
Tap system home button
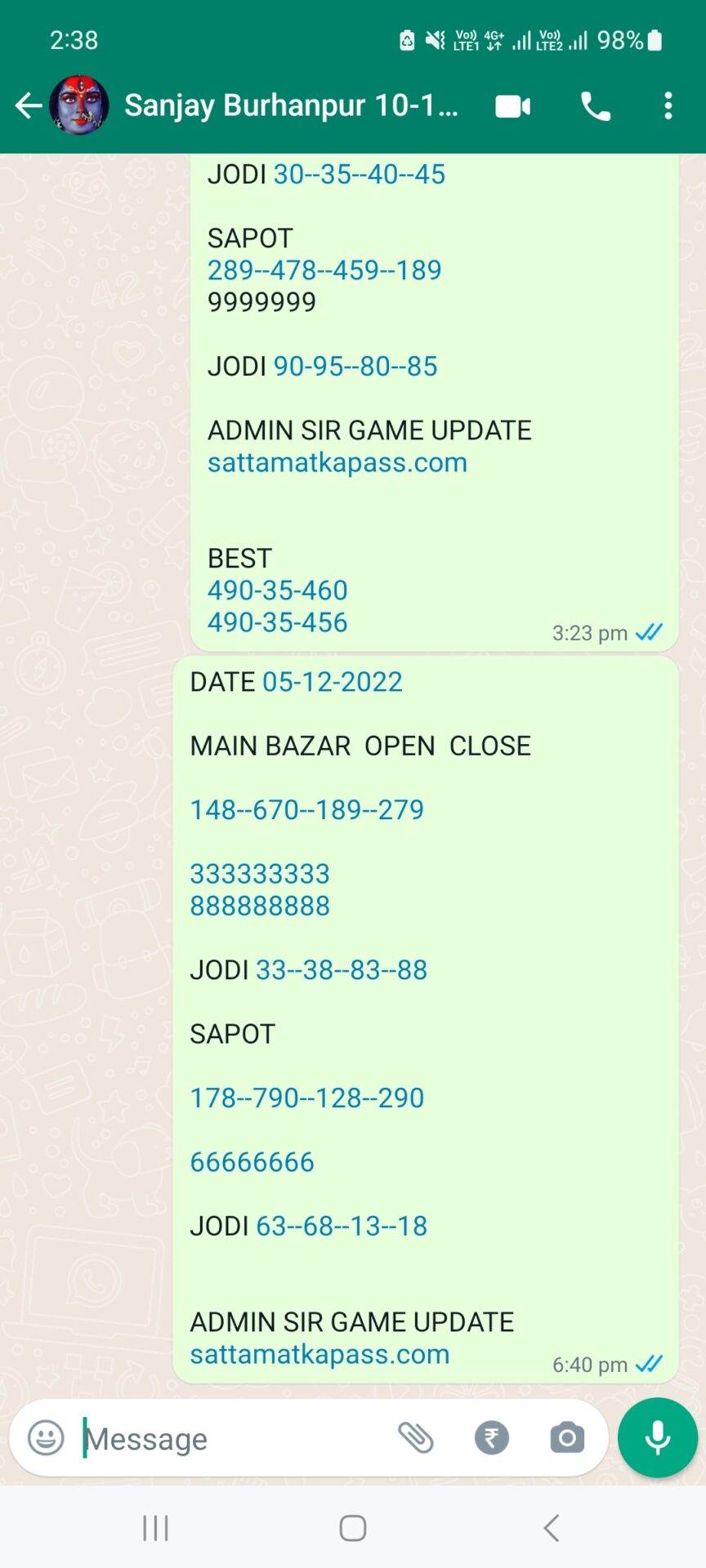pos(353,1528)
